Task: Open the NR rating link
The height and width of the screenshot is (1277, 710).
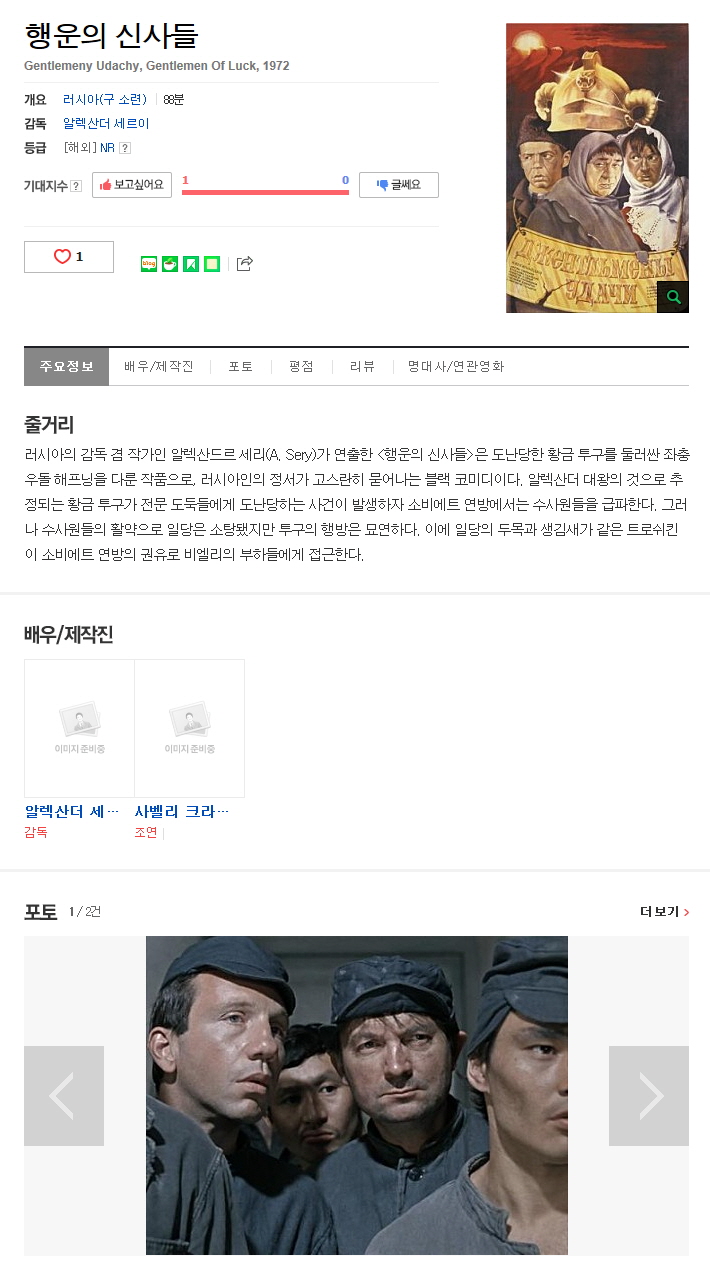Action: [107, 148]
